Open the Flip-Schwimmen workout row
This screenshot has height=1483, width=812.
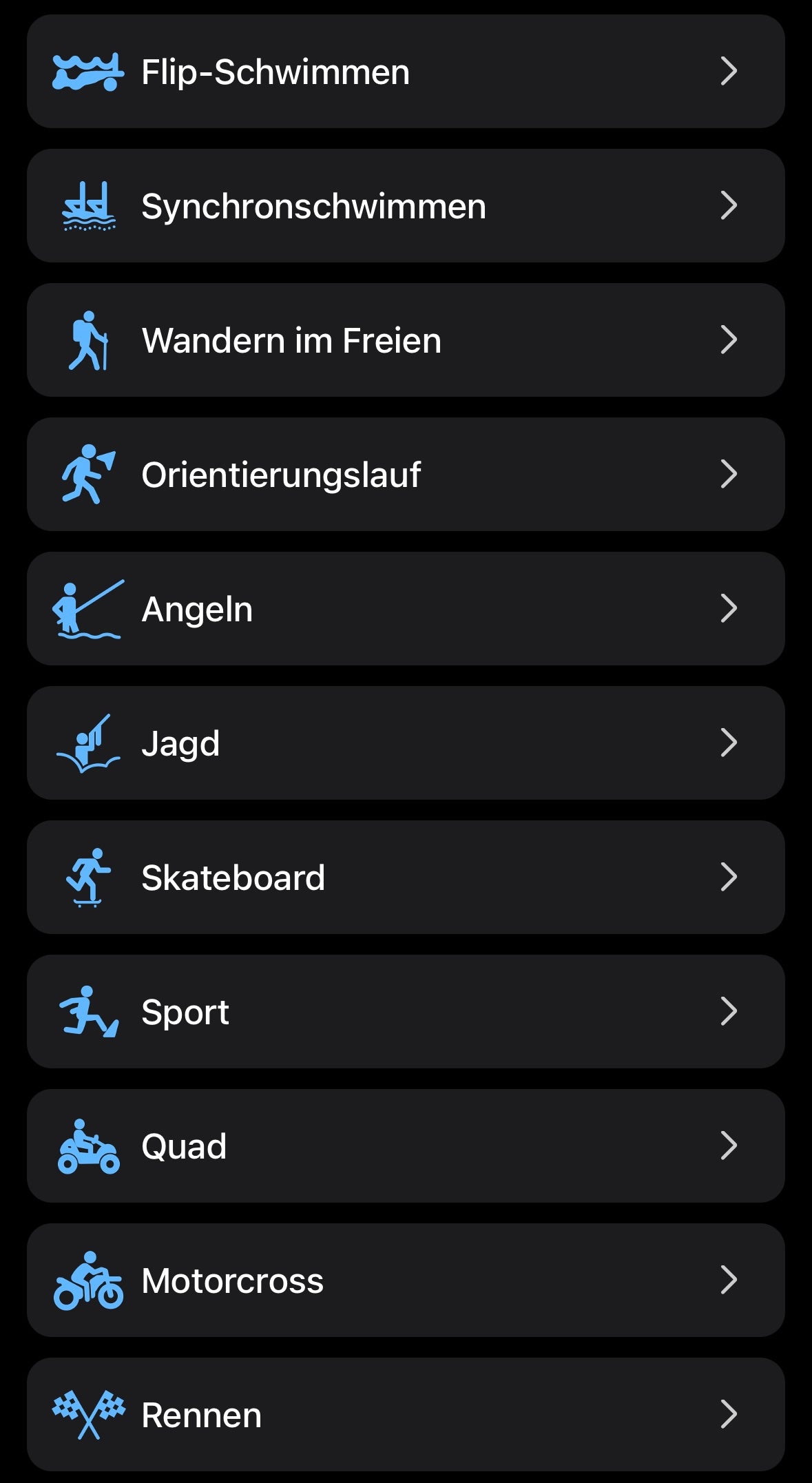[406, 72]
